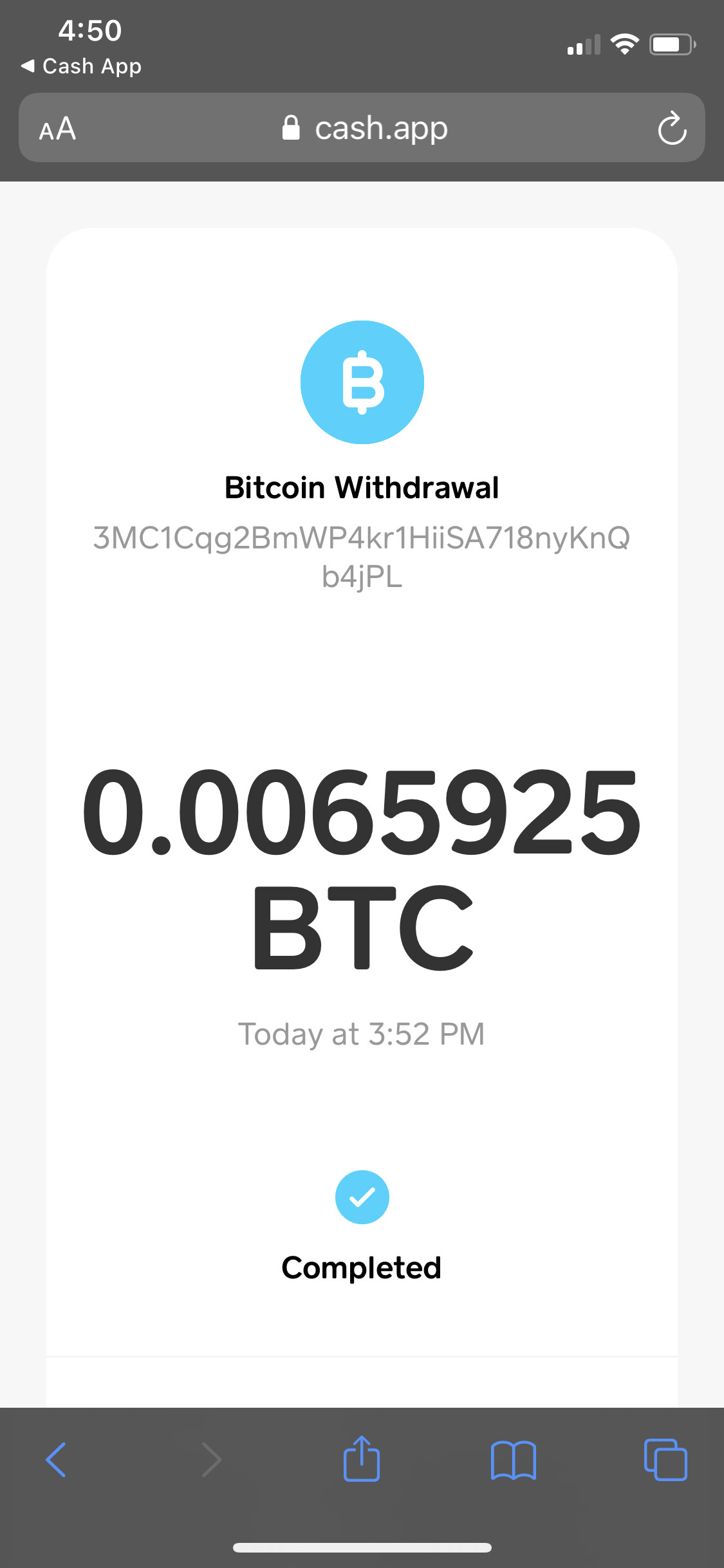The width and height of the screenshot is (724, 1568).
Task: Open the AA reader text options
Action: (x=57, y=129)
